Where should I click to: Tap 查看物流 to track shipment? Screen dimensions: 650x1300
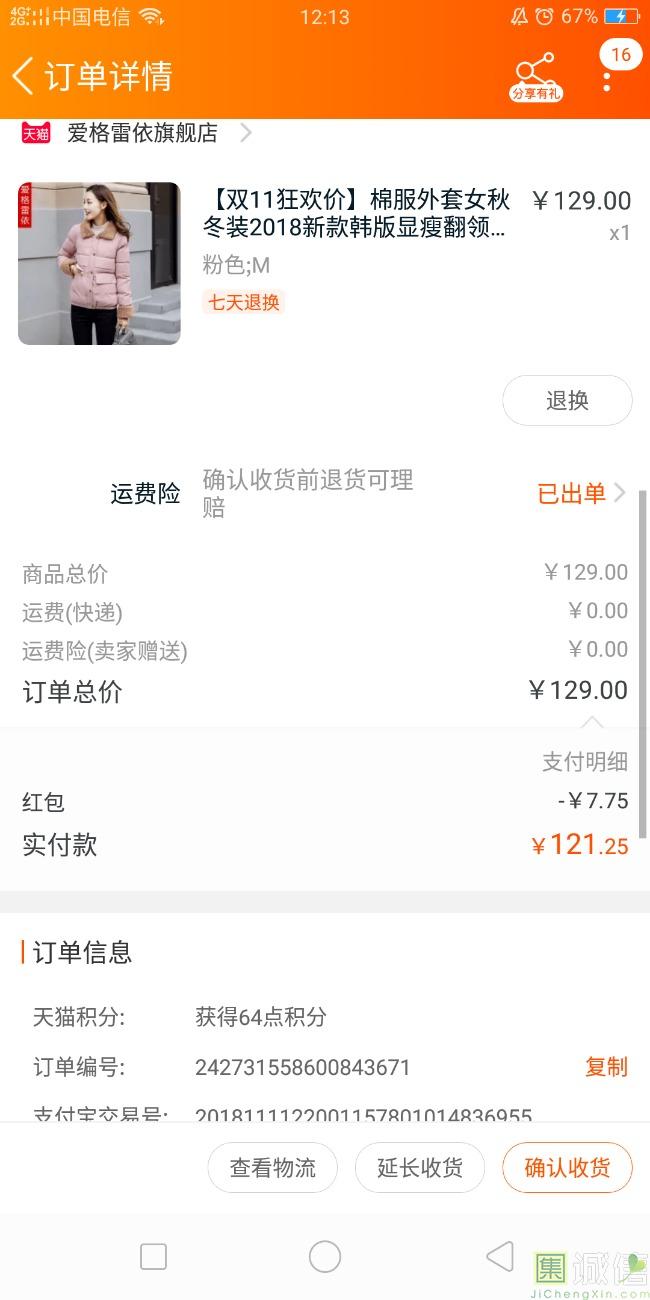[x=272, y=1168]
